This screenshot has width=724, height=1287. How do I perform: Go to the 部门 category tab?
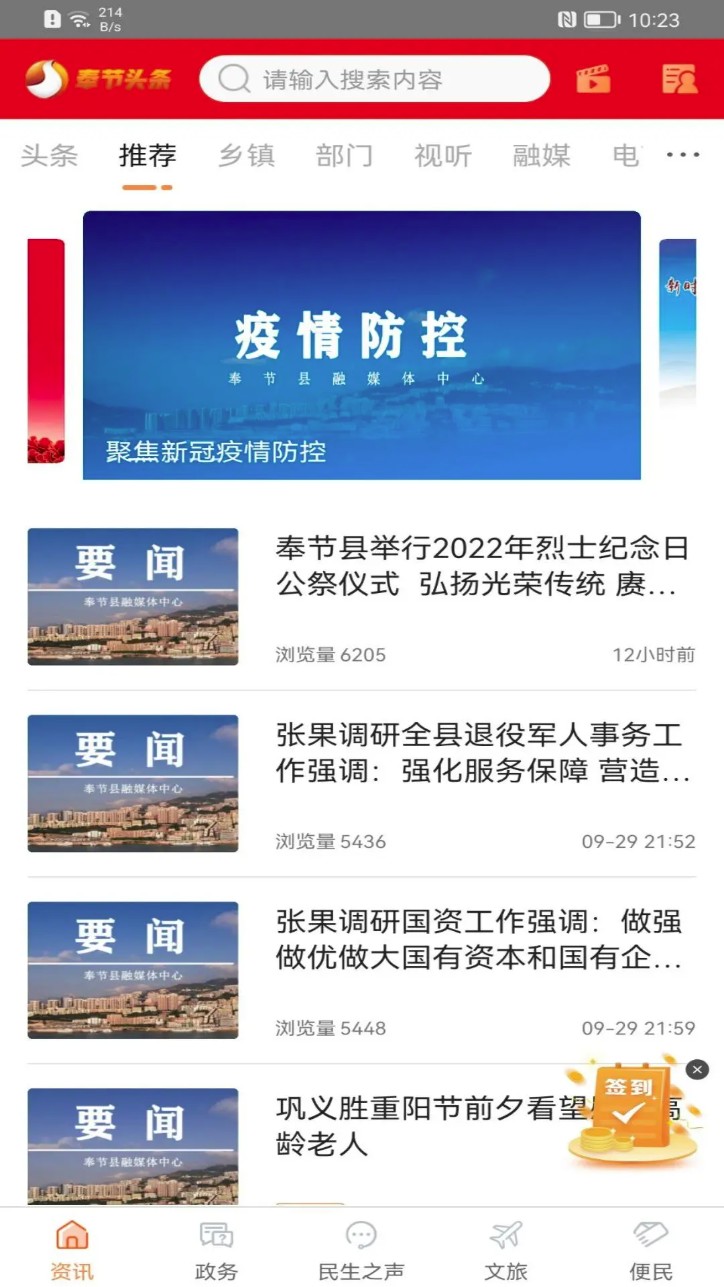[344, 156]
